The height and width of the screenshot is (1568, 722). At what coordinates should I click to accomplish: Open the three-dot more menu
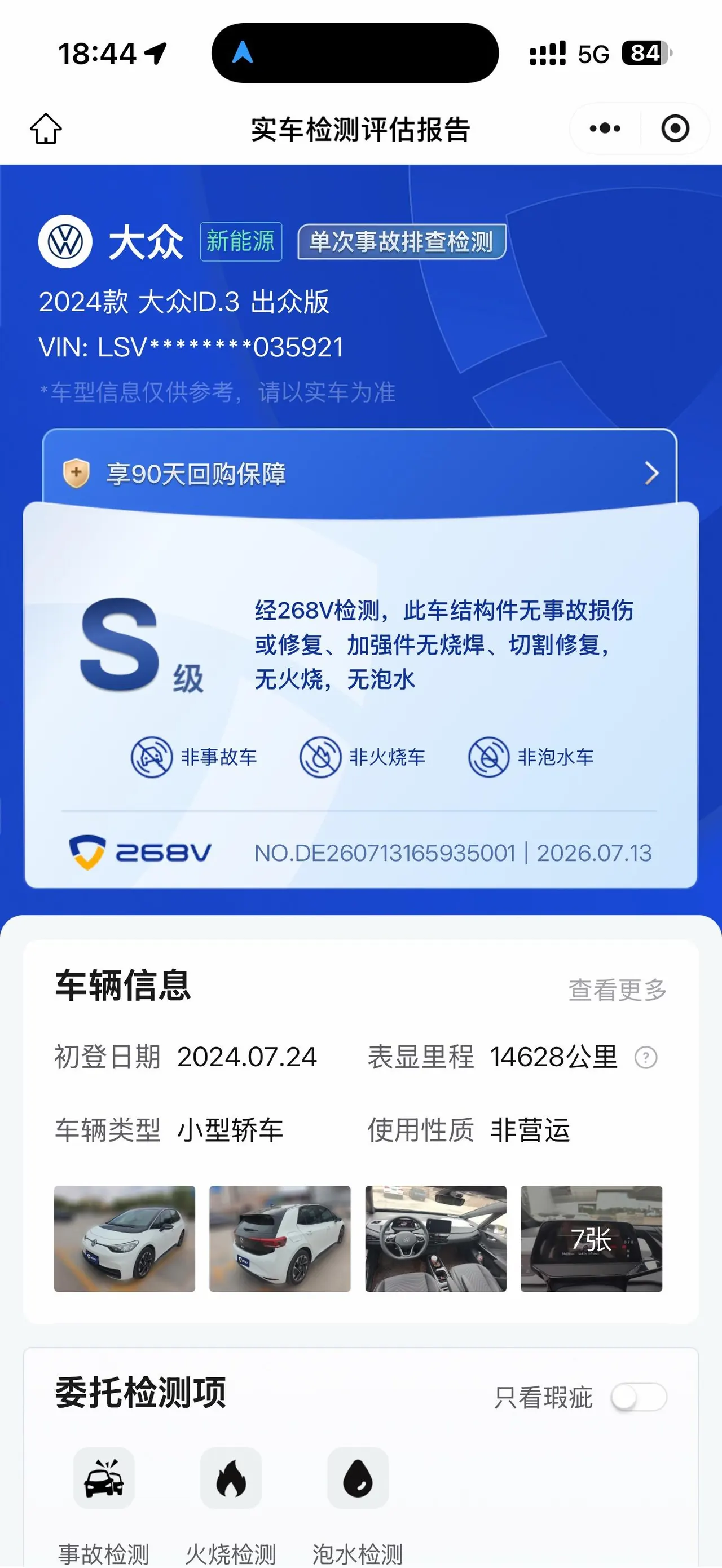(605, 129)
